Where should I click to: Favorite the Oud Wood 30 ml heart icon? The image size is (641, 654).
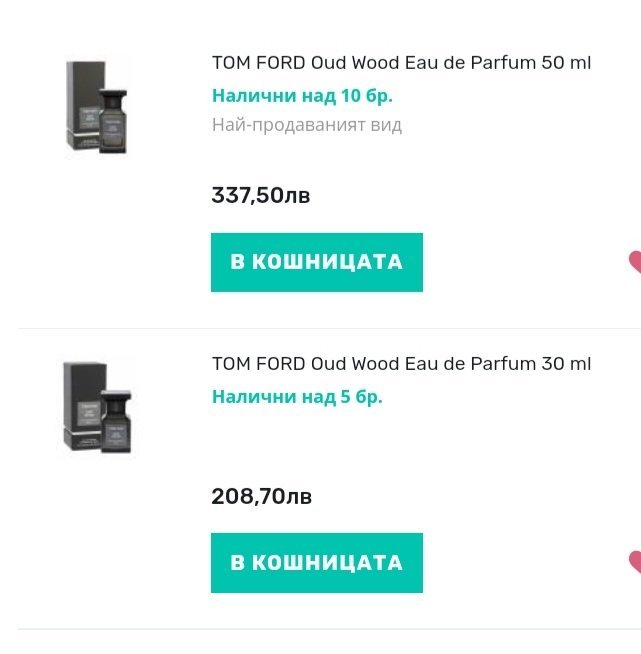[634, 562]
